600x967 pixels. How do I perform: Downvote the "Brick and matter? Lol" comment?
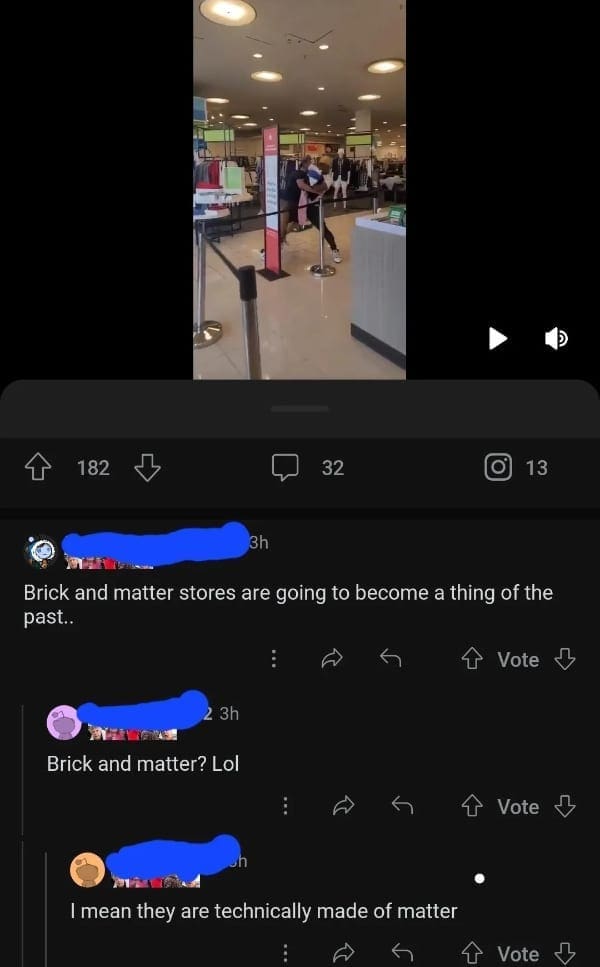click(565, 806)
